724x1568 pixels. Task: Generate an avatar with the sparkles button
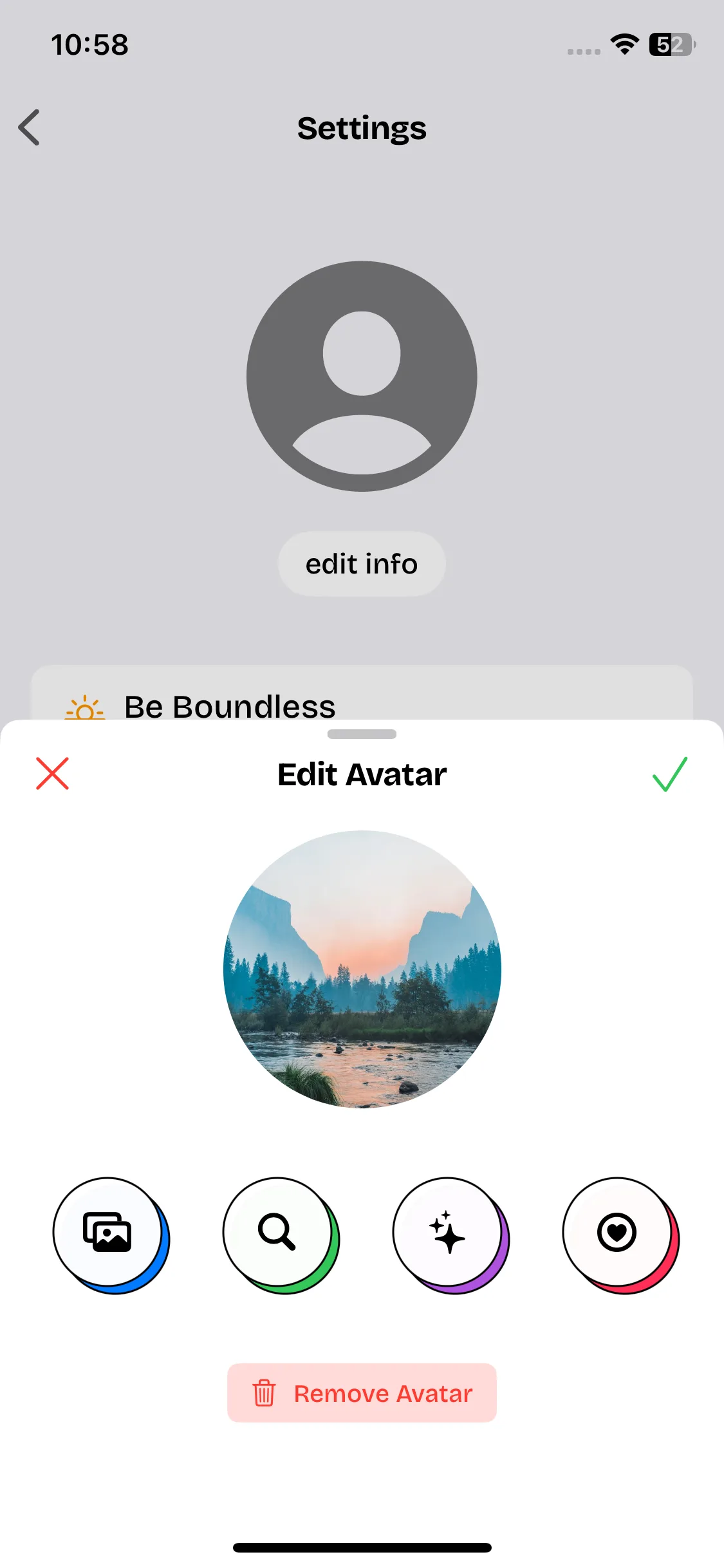coord(448,1232)
